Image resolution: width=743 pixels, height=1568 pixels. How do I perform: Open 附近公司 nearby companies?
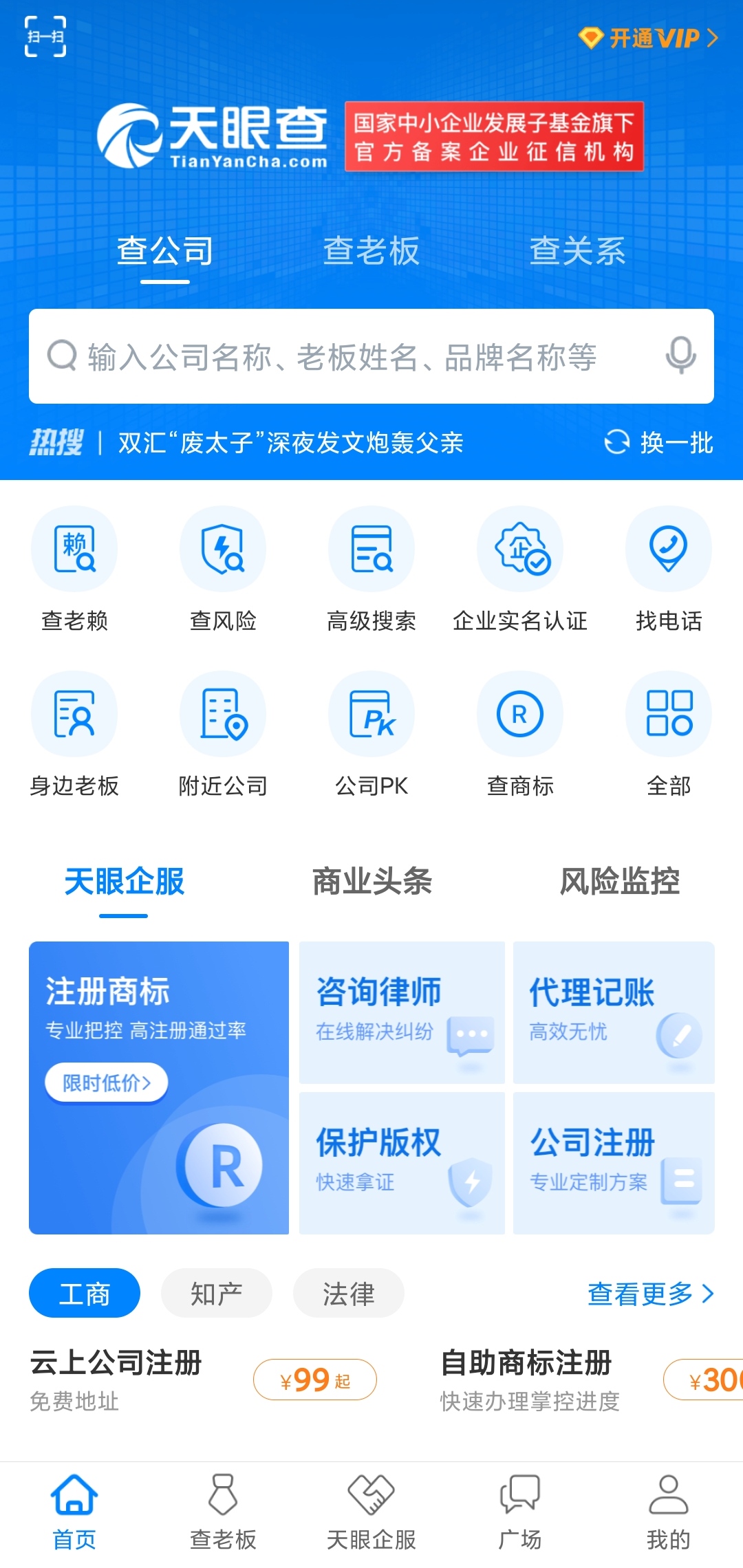coord(223,734)
